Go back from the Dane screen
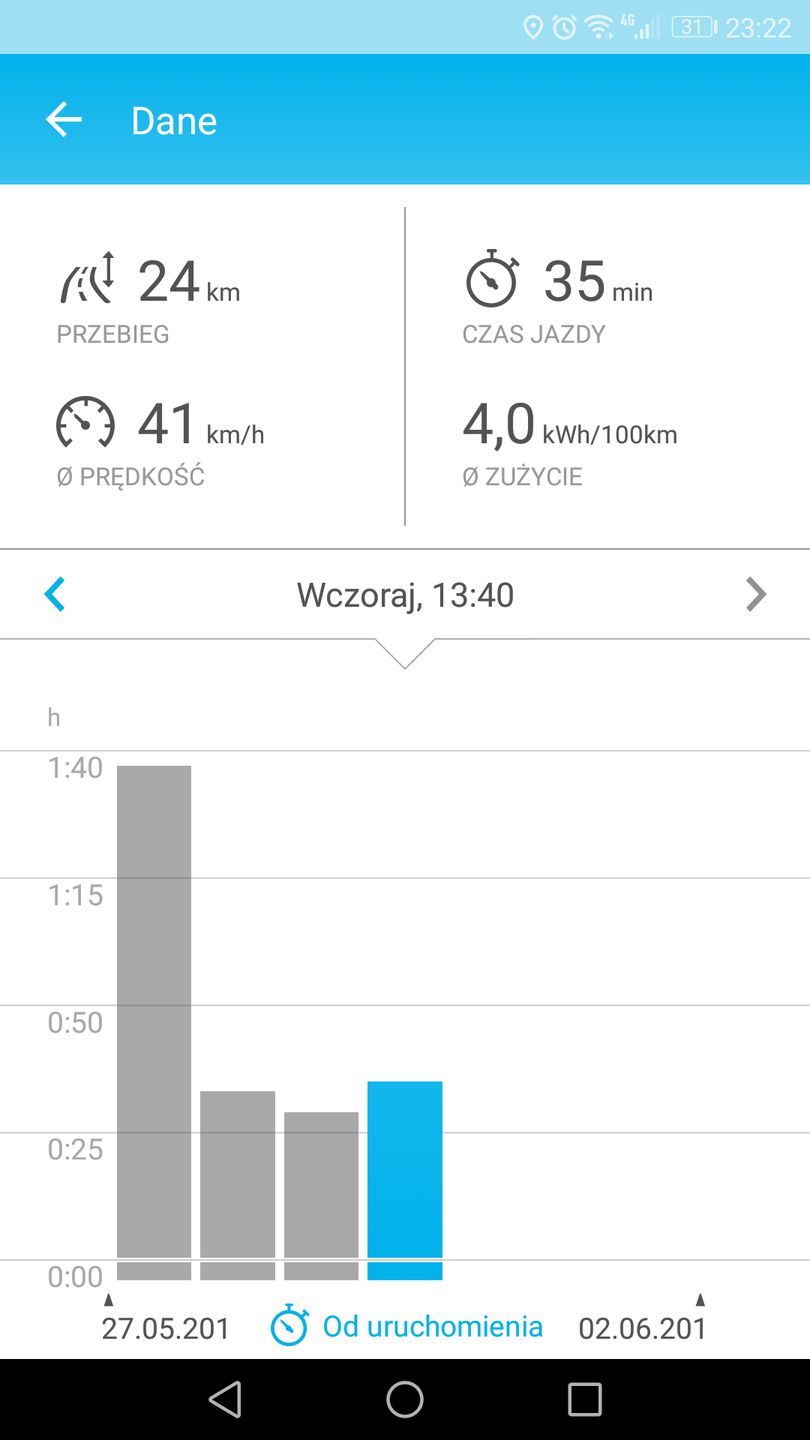 [x=64, y=120]
